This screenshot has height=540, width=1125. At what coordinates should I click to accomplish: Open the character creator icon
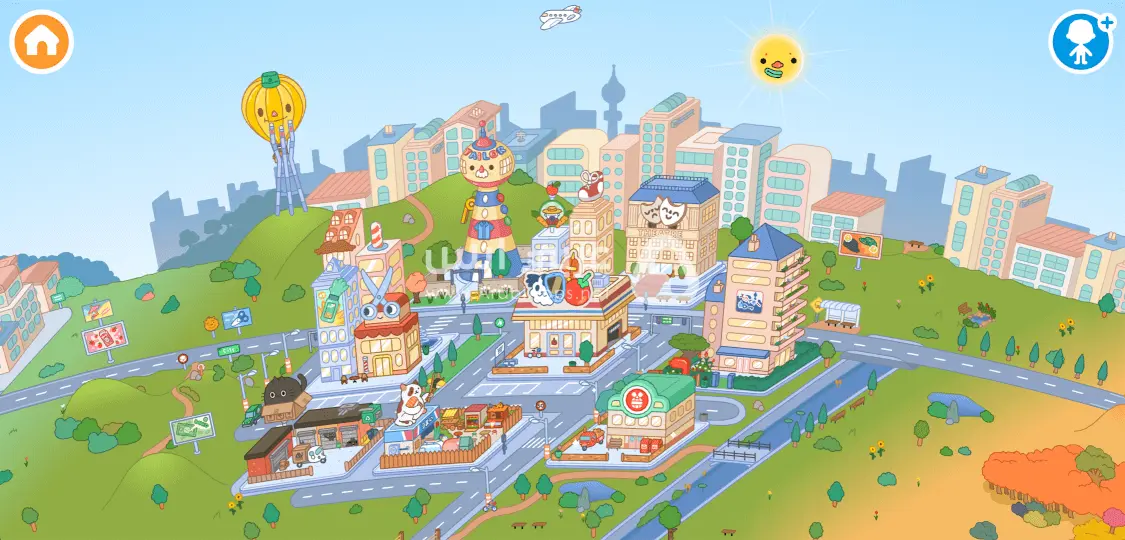(1081, 41)
